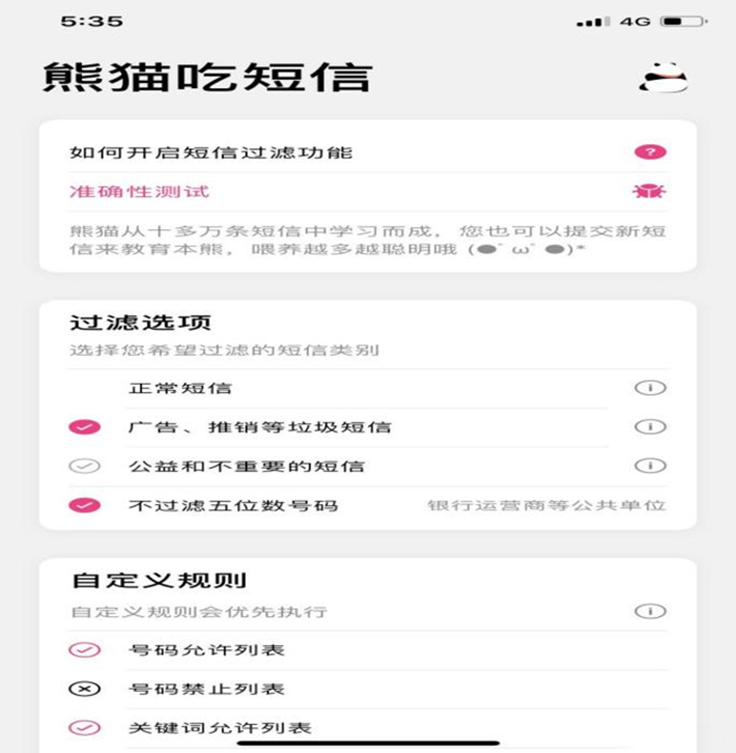Show info about 自定义规则
The width and height of the screenshot is (736, 753).
650,611
